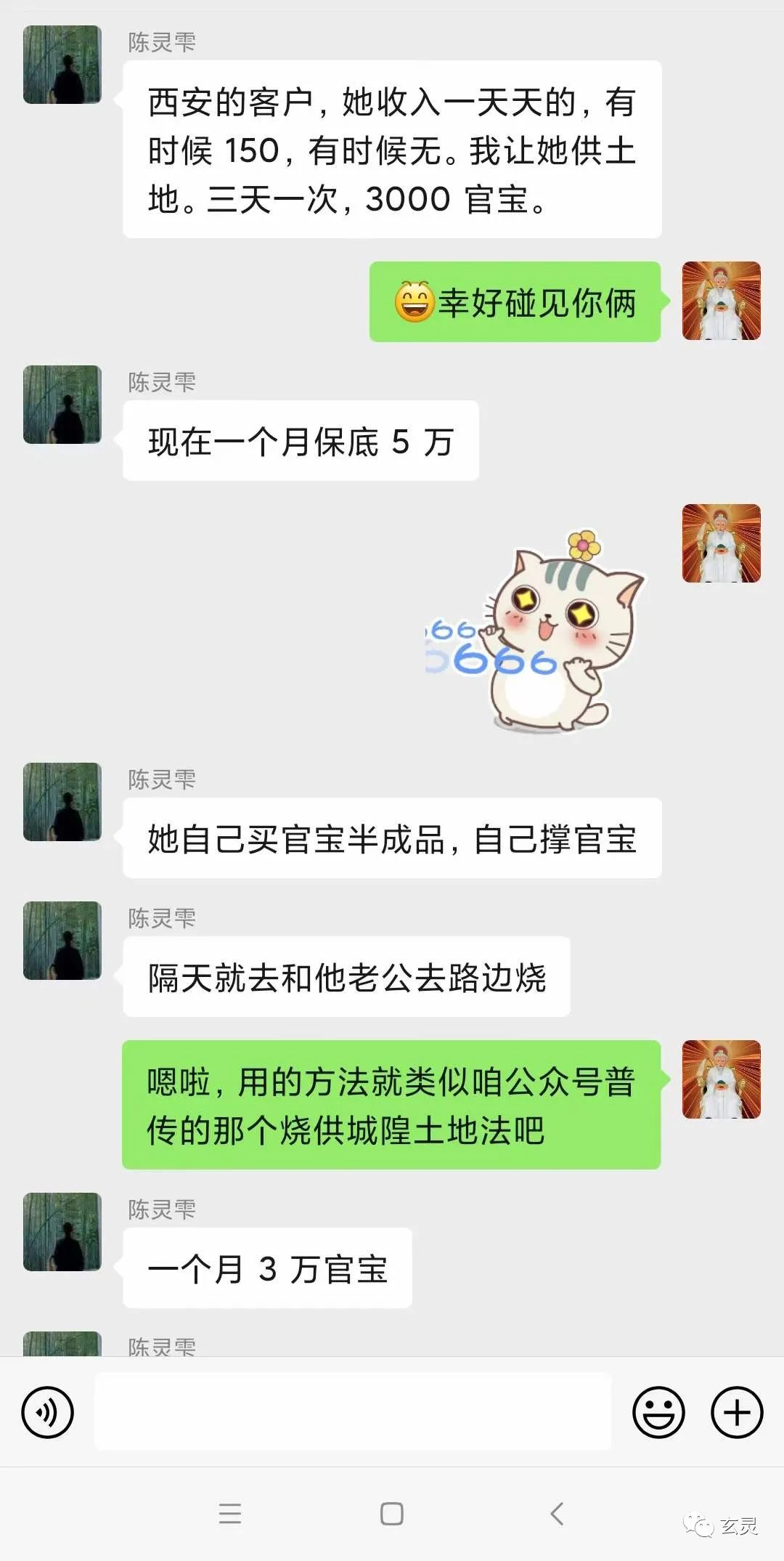Go to the home screen
Screen dimensions: 784x1561
click(x=392, y=1514)
